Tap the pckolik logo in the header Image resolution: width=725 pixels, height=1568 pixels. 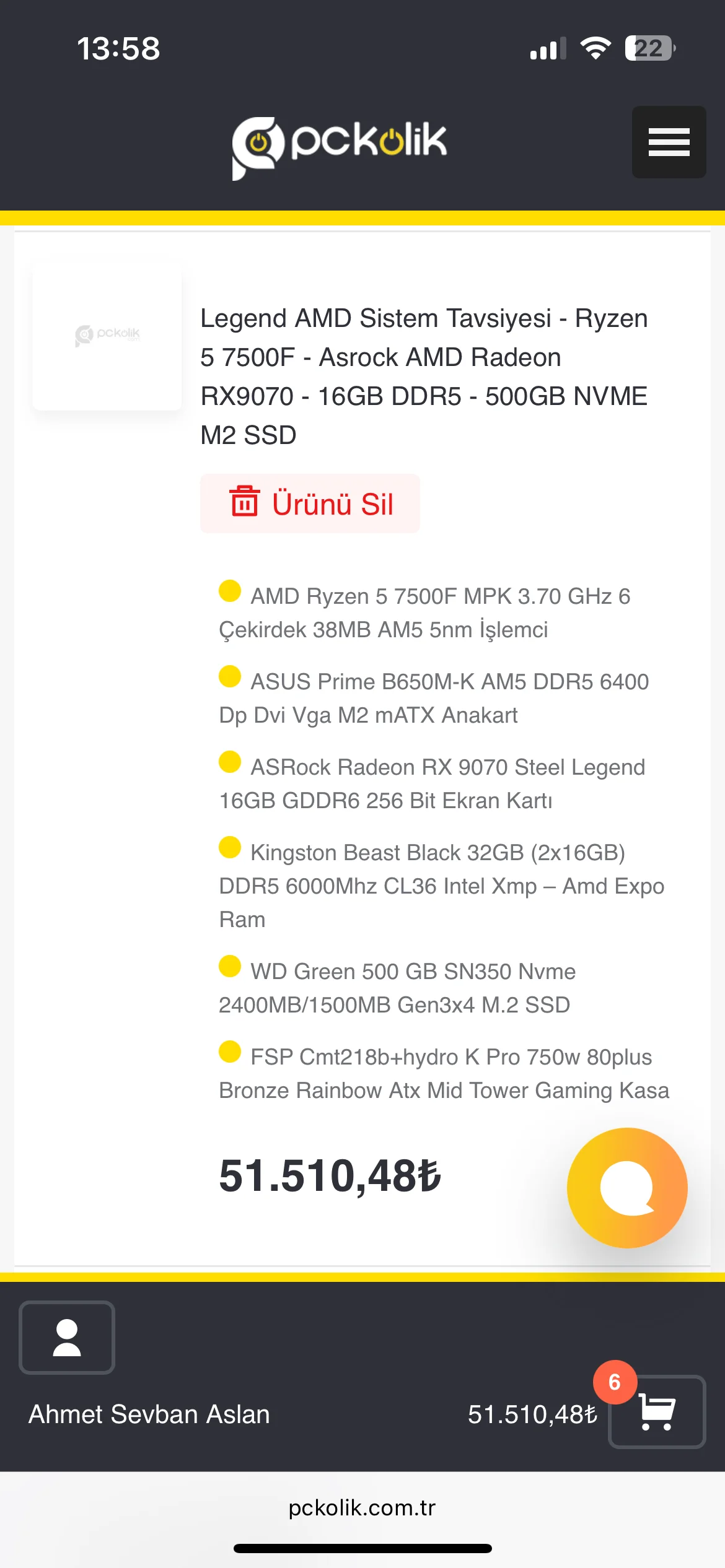pyautogui.click(x=339, y=146)
